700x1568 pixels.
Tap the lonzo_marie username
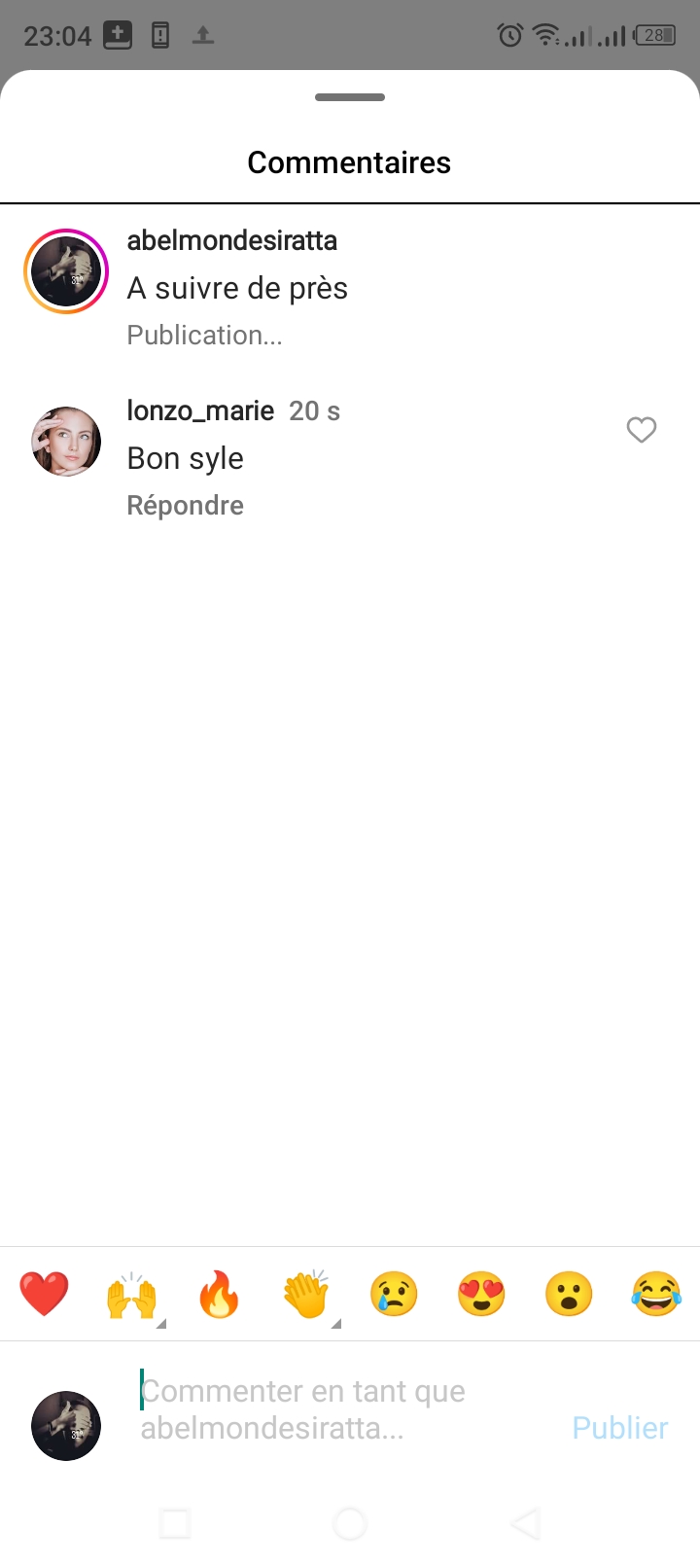200,410
